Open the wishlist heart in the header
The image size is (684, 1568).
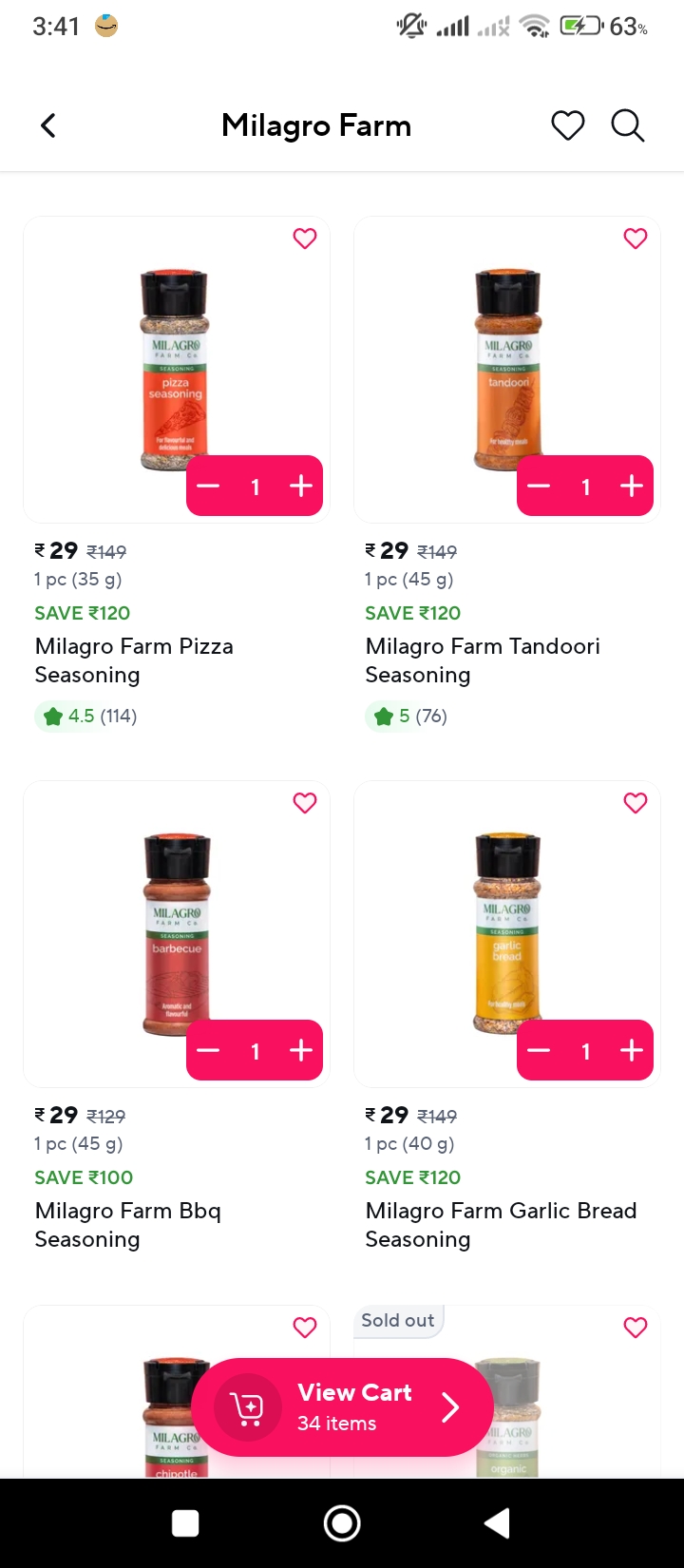coord(568,125)
